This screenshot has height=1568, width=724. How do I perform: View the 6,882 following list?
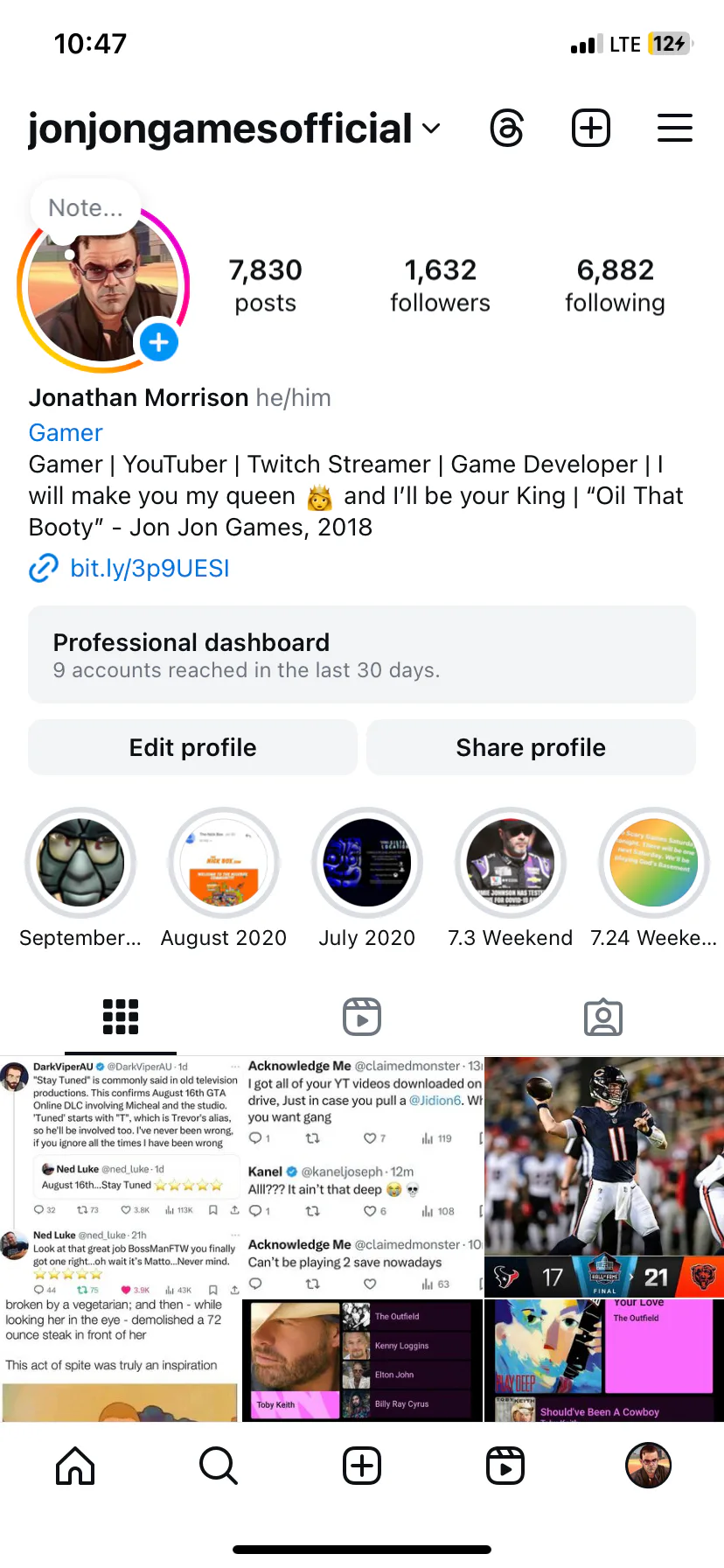(x=615, y=285)
